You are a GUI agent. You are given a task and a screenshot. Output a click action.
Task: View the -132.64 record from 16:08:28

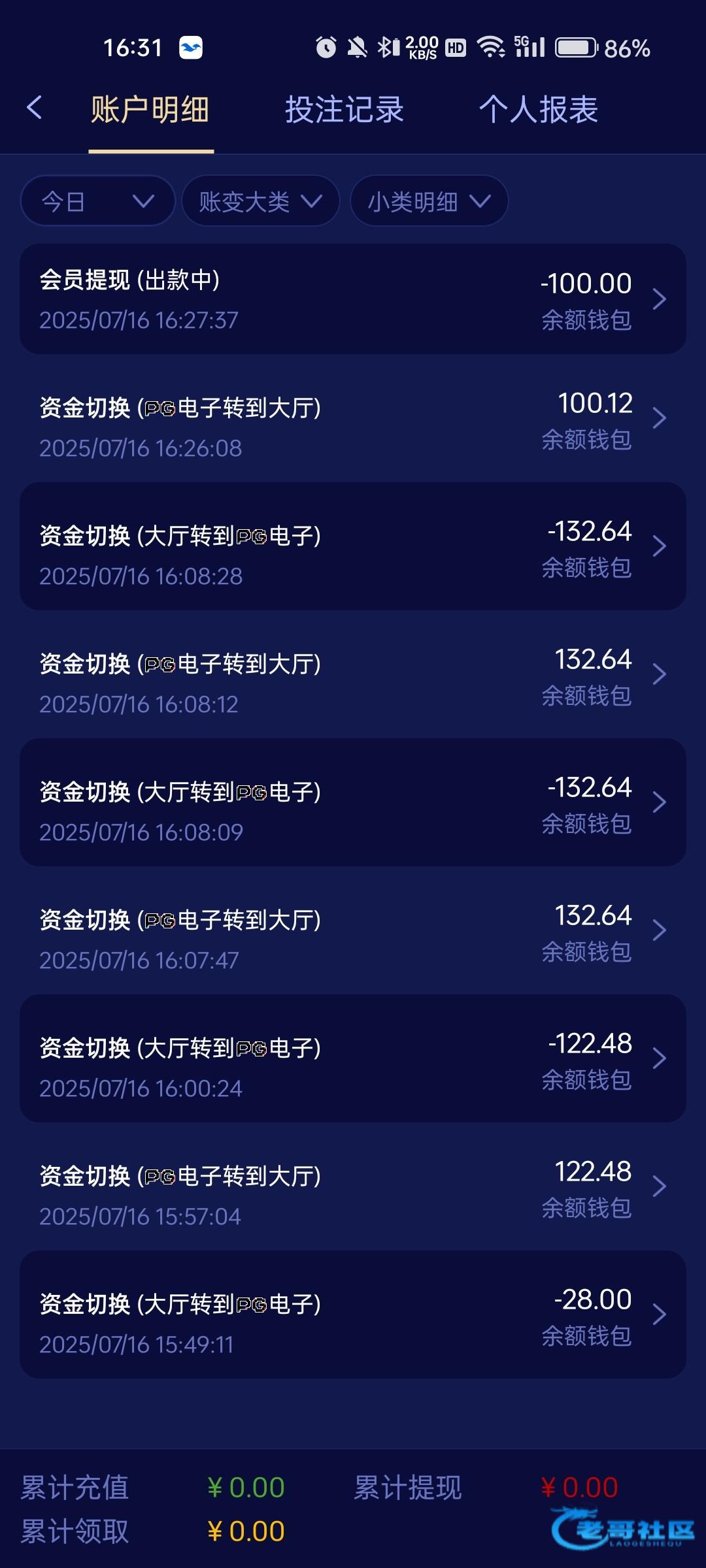[353, 546]
